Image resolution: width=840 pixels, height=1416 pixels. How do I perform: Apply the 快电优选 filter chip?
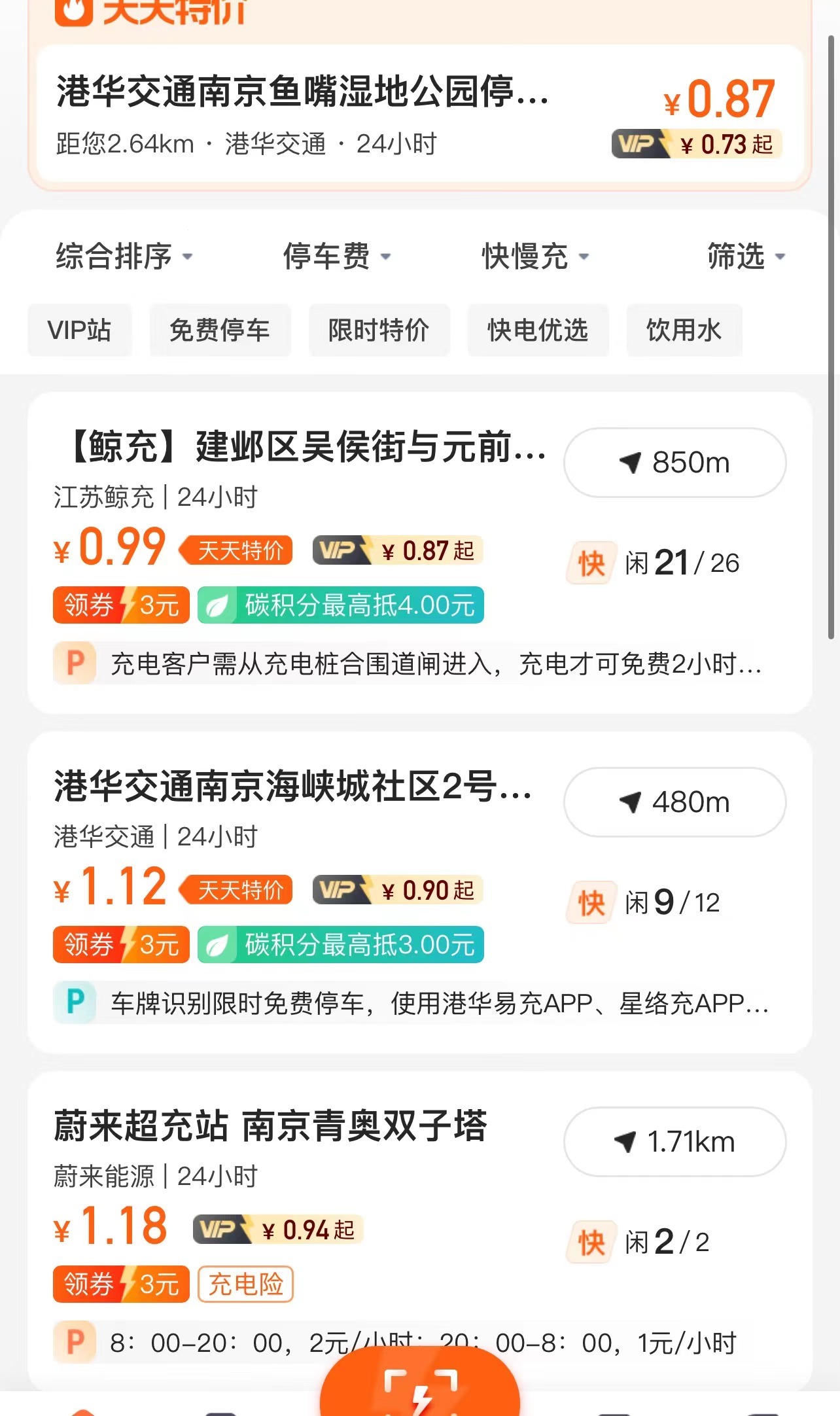point(538,330)
